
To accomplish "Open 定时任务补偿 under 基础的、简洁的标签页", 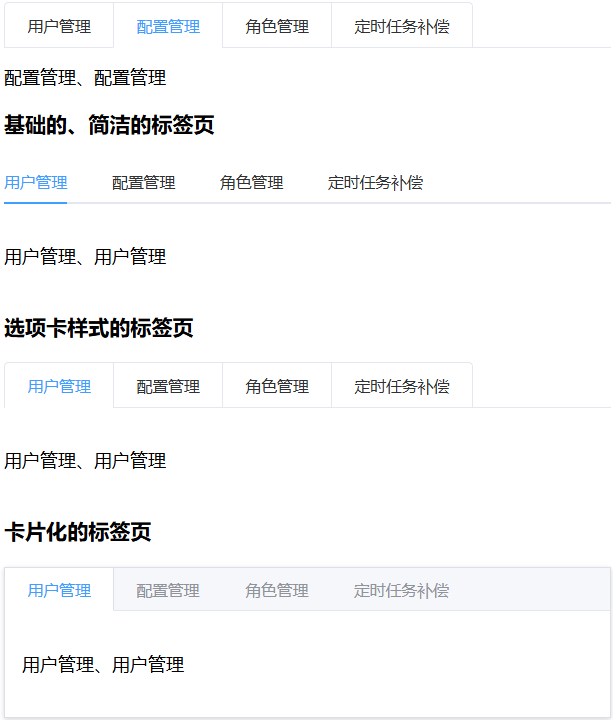I will 375,183.
